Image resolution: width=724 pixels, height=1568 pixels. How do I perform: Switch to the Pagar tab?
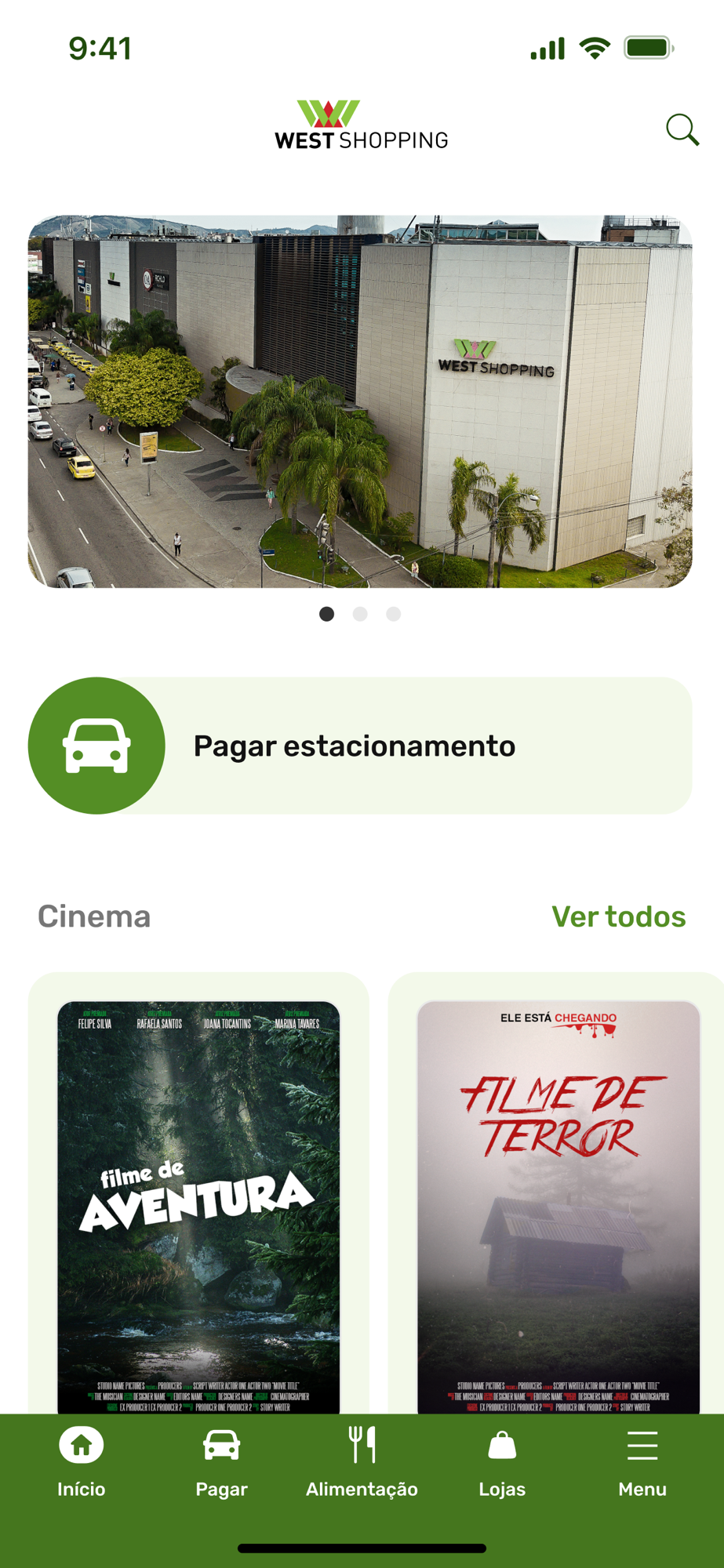pos(221,1463)
